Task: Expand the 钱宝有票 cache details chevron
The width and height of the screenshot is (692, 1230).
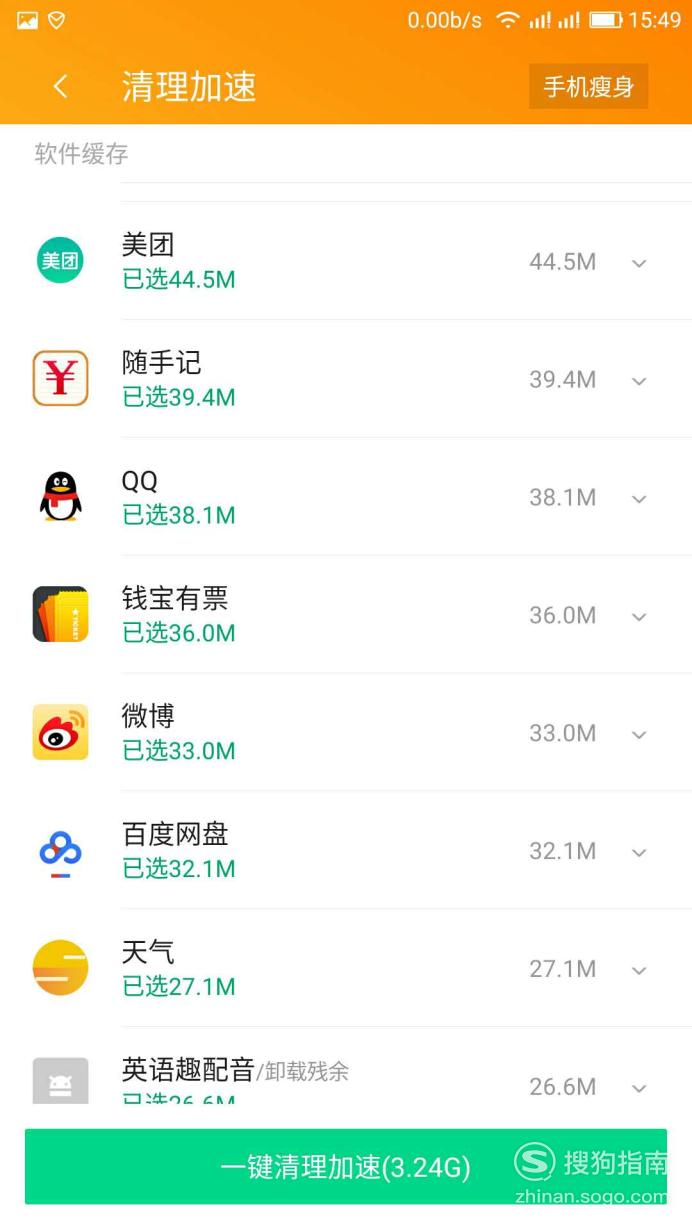Action: [639, 617]
